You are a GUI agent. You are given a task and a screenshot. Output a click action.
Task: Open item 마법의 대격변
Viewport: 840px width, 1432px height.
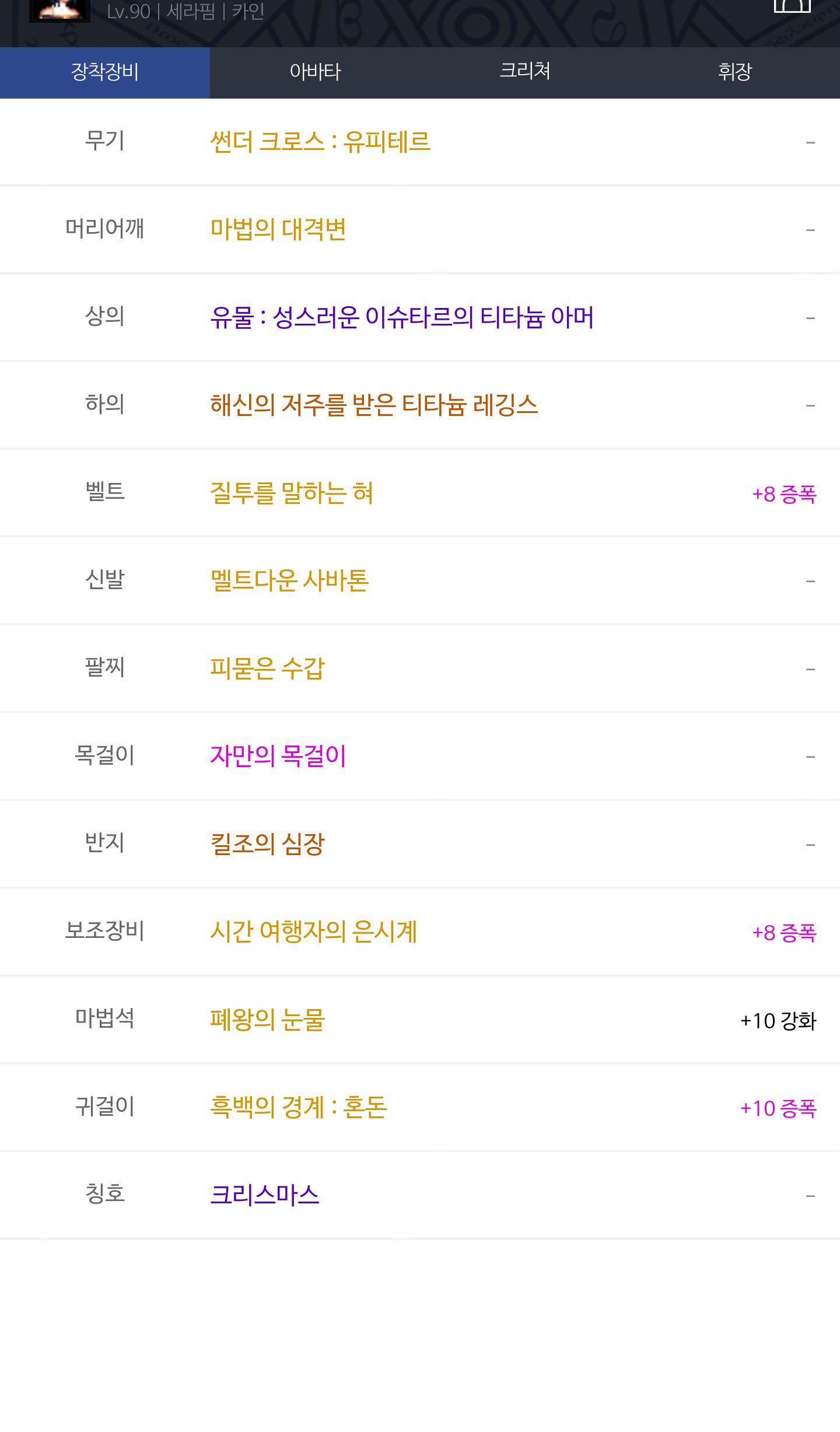(x=278, y=229)
